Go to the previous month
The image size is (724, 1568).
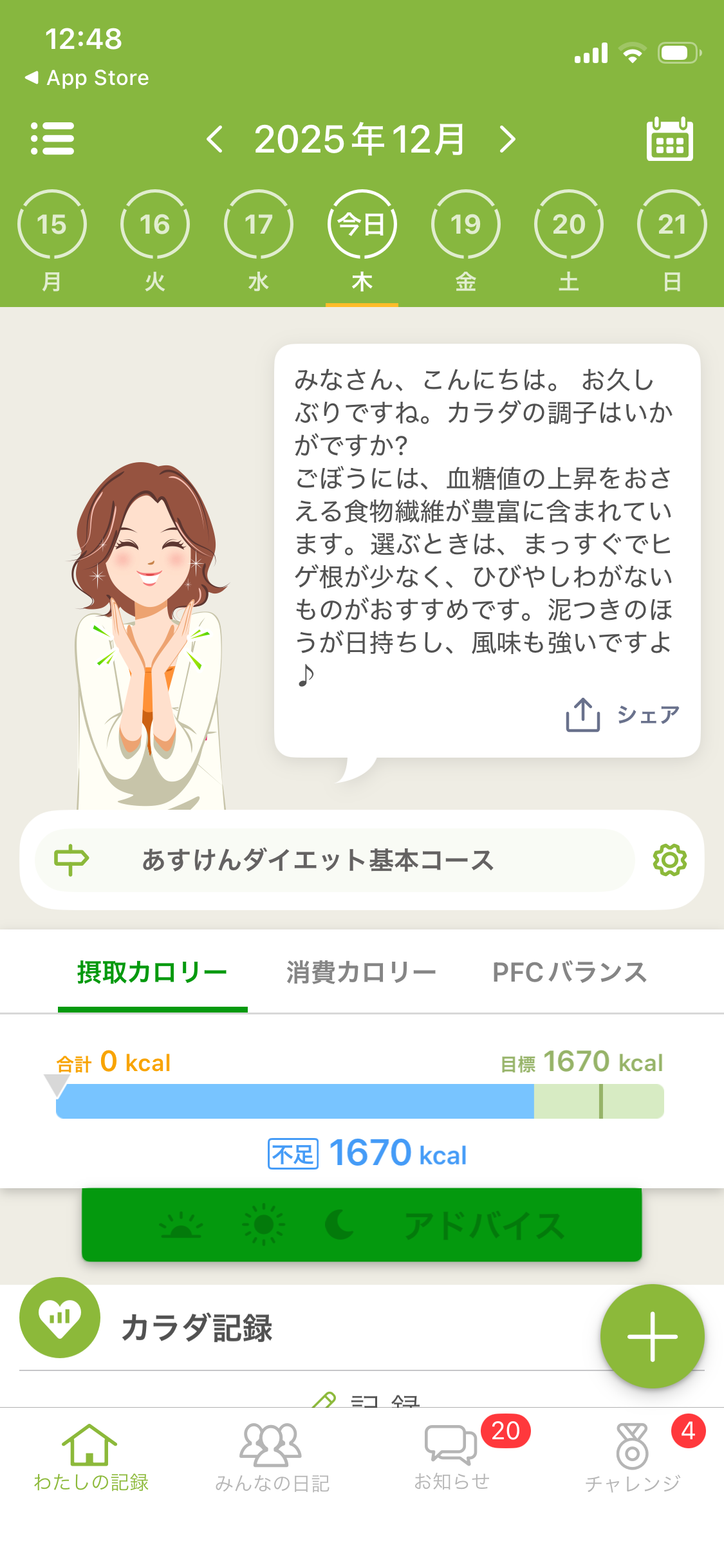coord(215,139)
